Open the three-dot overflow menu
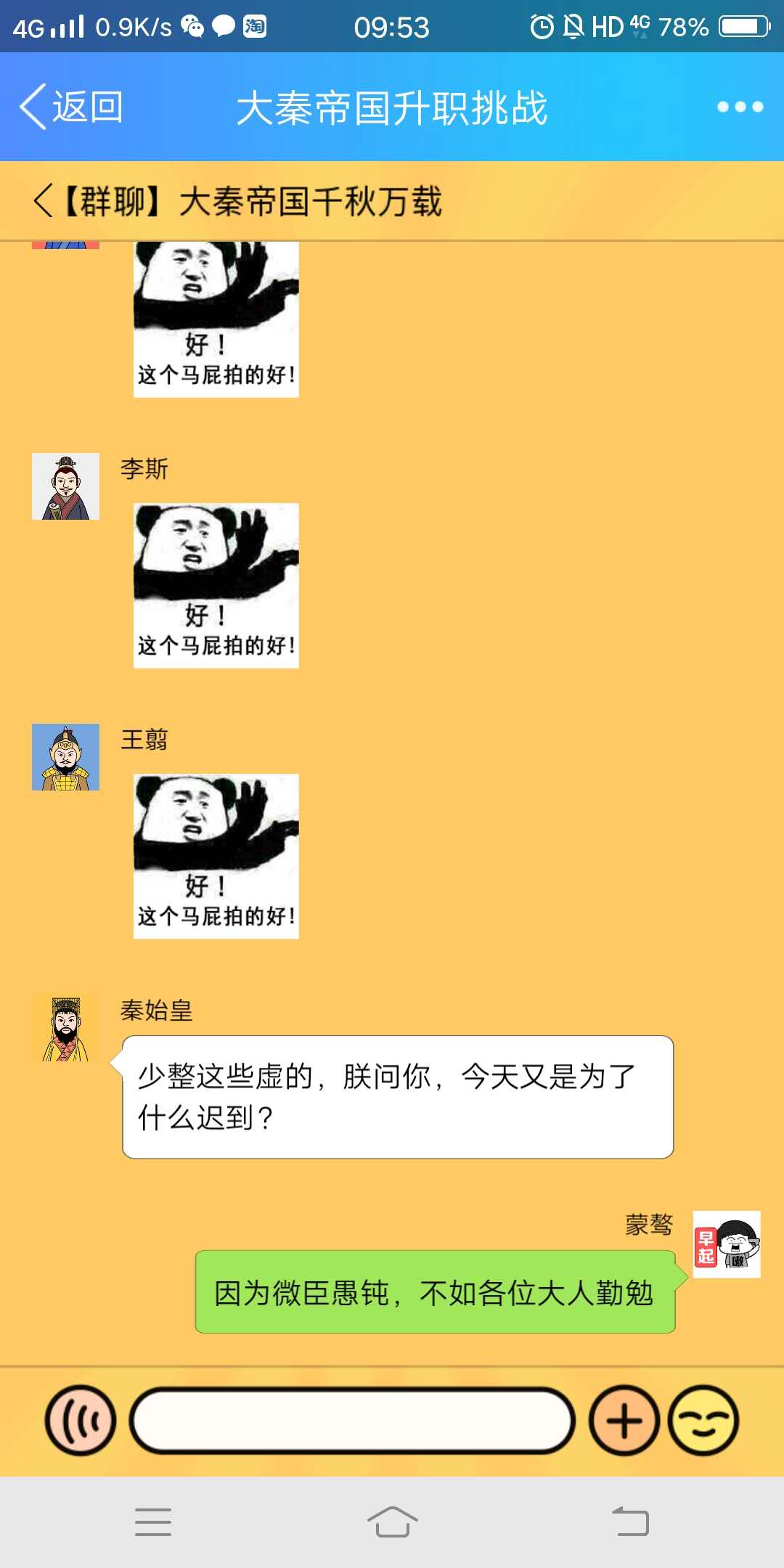 (x=740, y=107)
